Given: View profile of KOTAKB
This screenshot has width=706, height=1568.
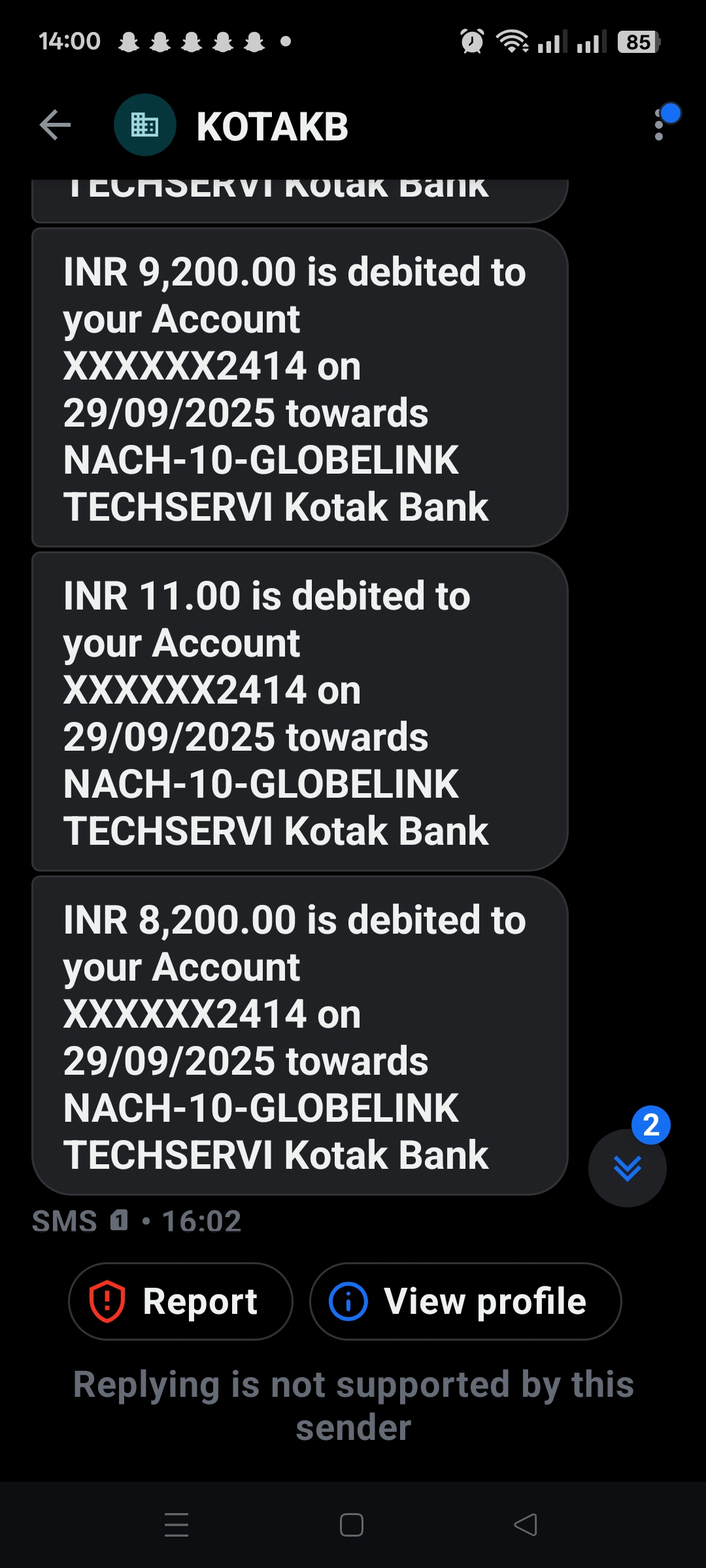Looking at the screenshot, I should coord(465,1301).
